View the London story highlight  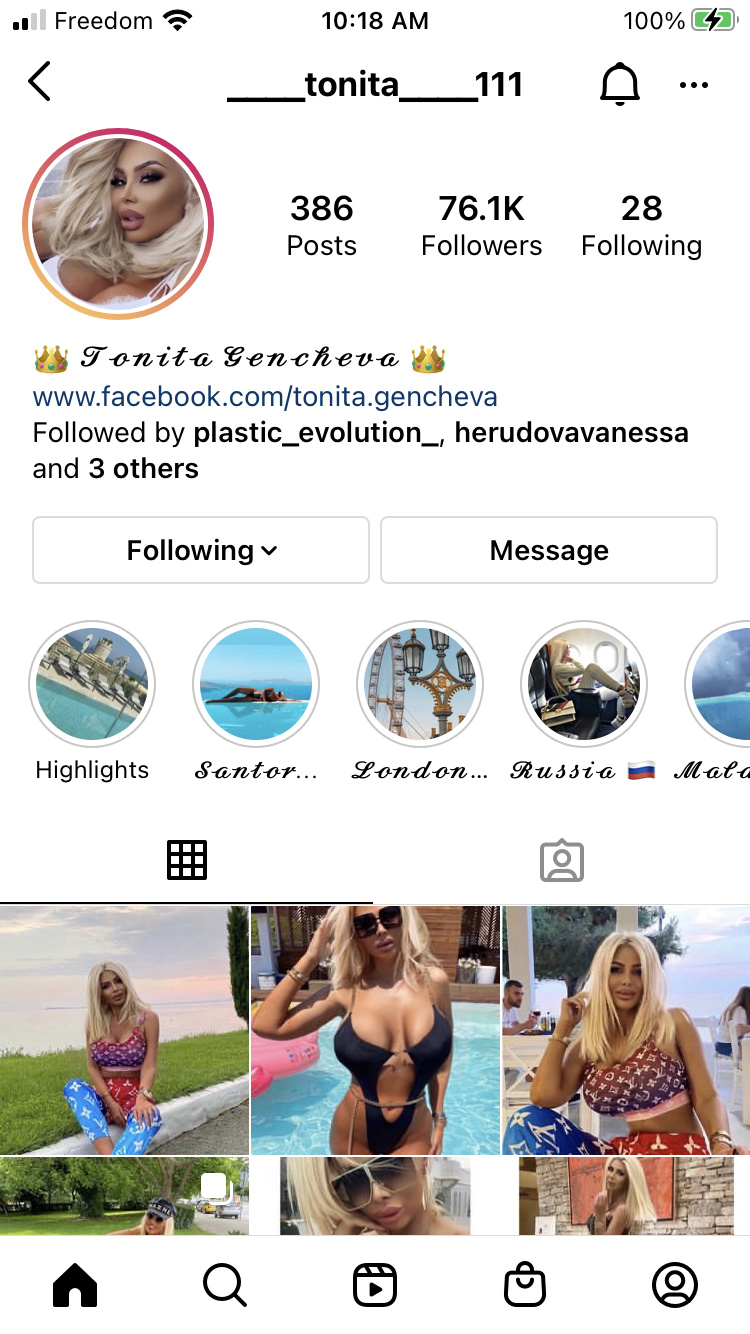(420, 684)
